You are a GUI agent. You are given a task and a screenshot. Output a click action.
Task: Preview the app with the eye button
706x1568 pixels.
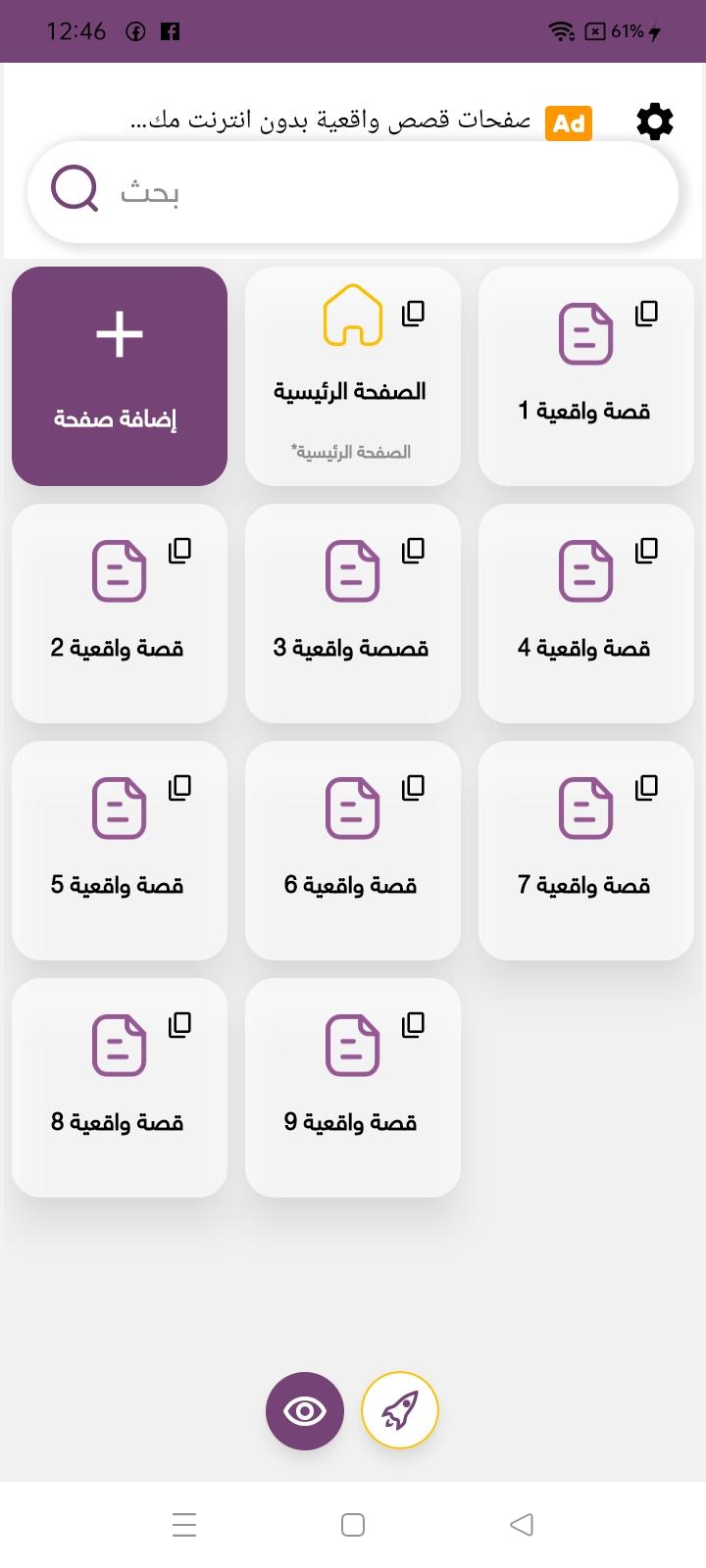(x=305, y=1411)
